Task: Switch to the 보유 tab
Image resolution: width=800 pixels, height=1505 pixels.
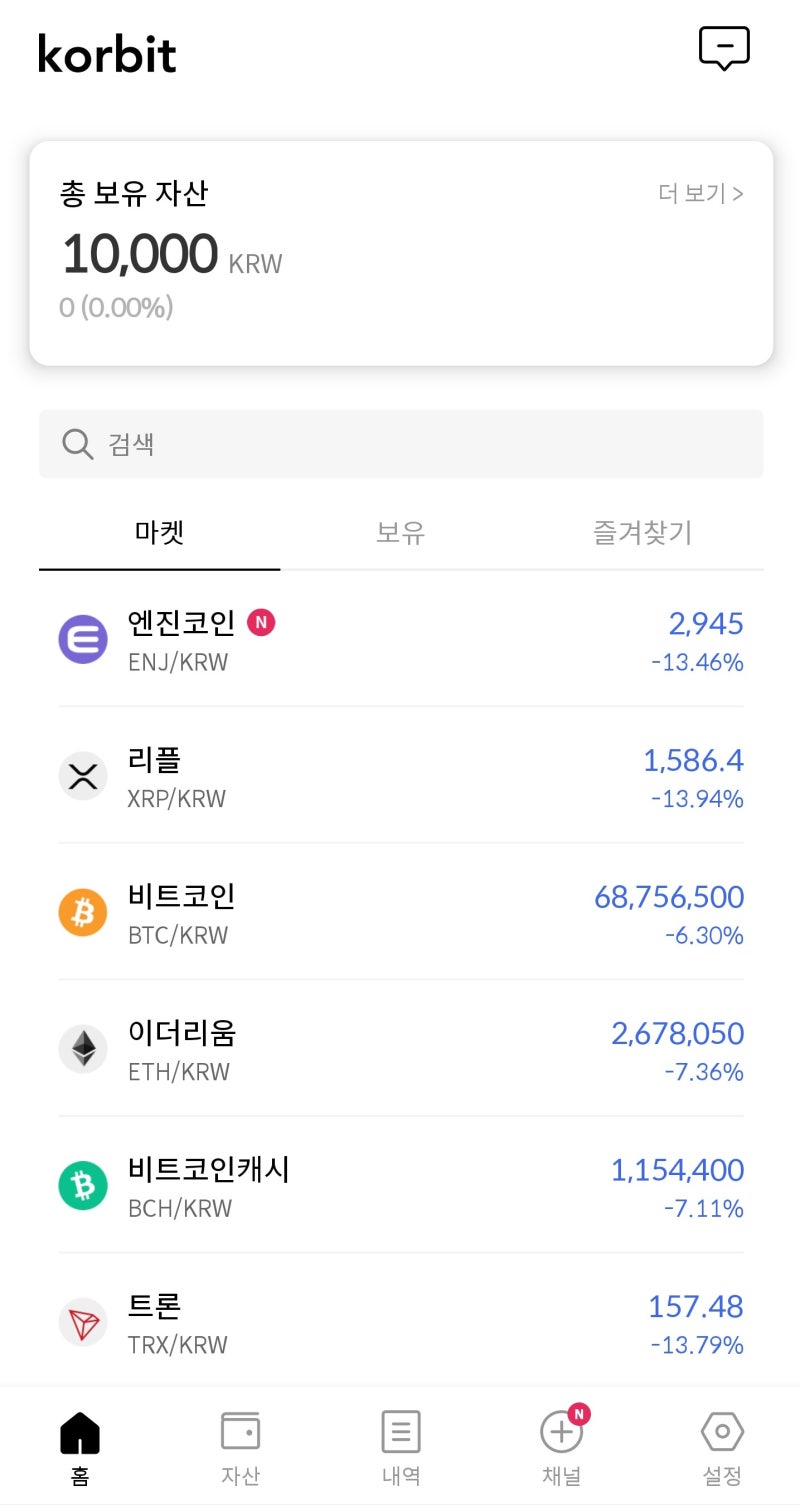Action: pos(400,533)
